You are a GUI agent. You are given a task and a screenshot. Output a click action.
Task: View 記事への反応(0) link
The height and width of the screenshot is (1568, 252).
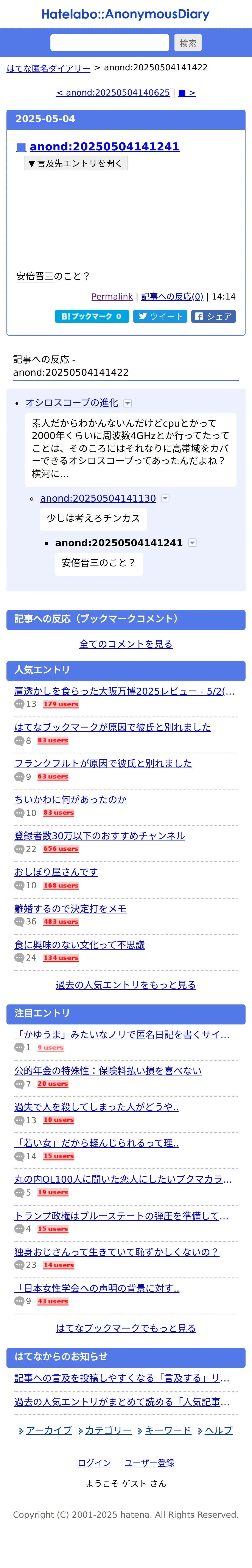172,297
